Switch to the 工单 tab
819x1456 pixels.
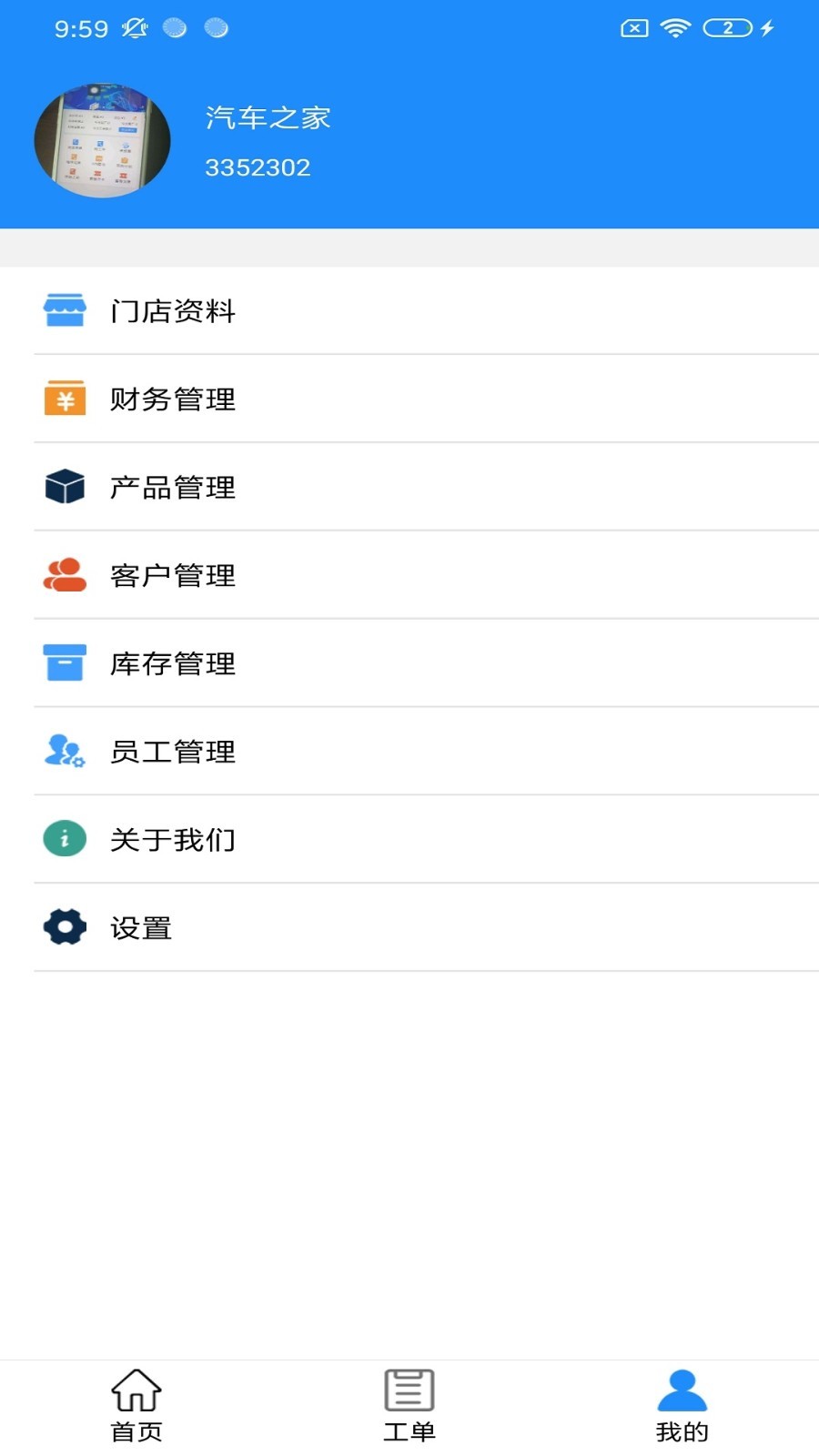pos(409,1404)
